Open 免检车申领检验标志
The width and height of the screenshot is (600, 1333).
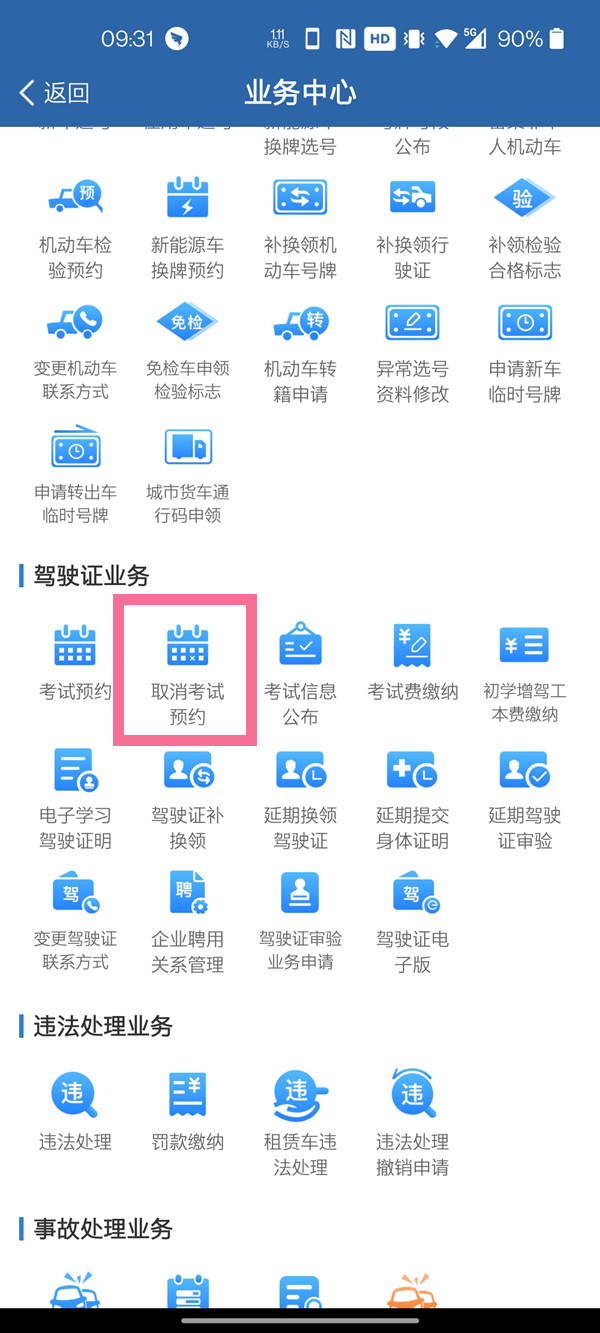click(x=187, y=350)
